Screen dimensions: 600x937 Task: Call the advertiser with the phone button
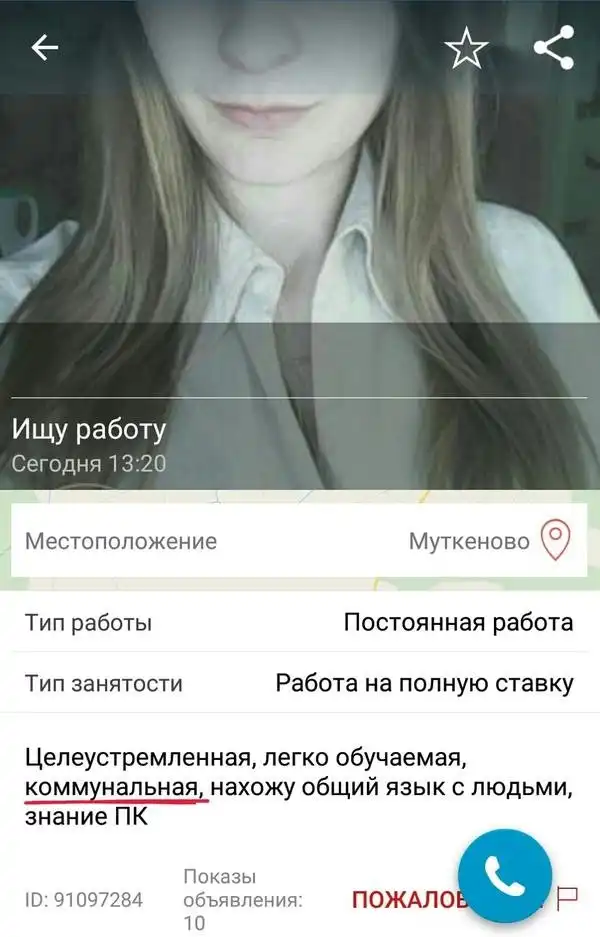click(504, 877)
